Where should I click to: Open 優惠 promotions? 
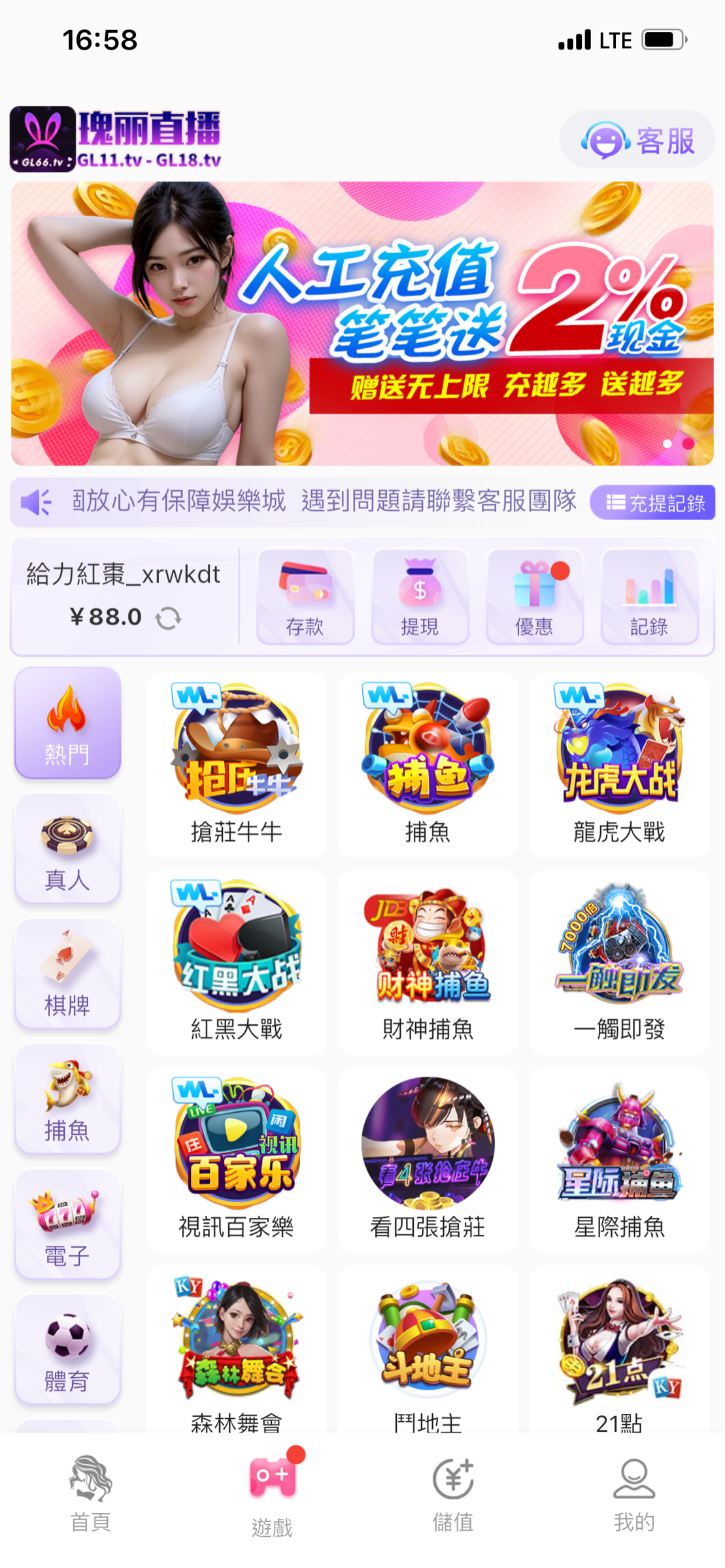tap(534, 596)
